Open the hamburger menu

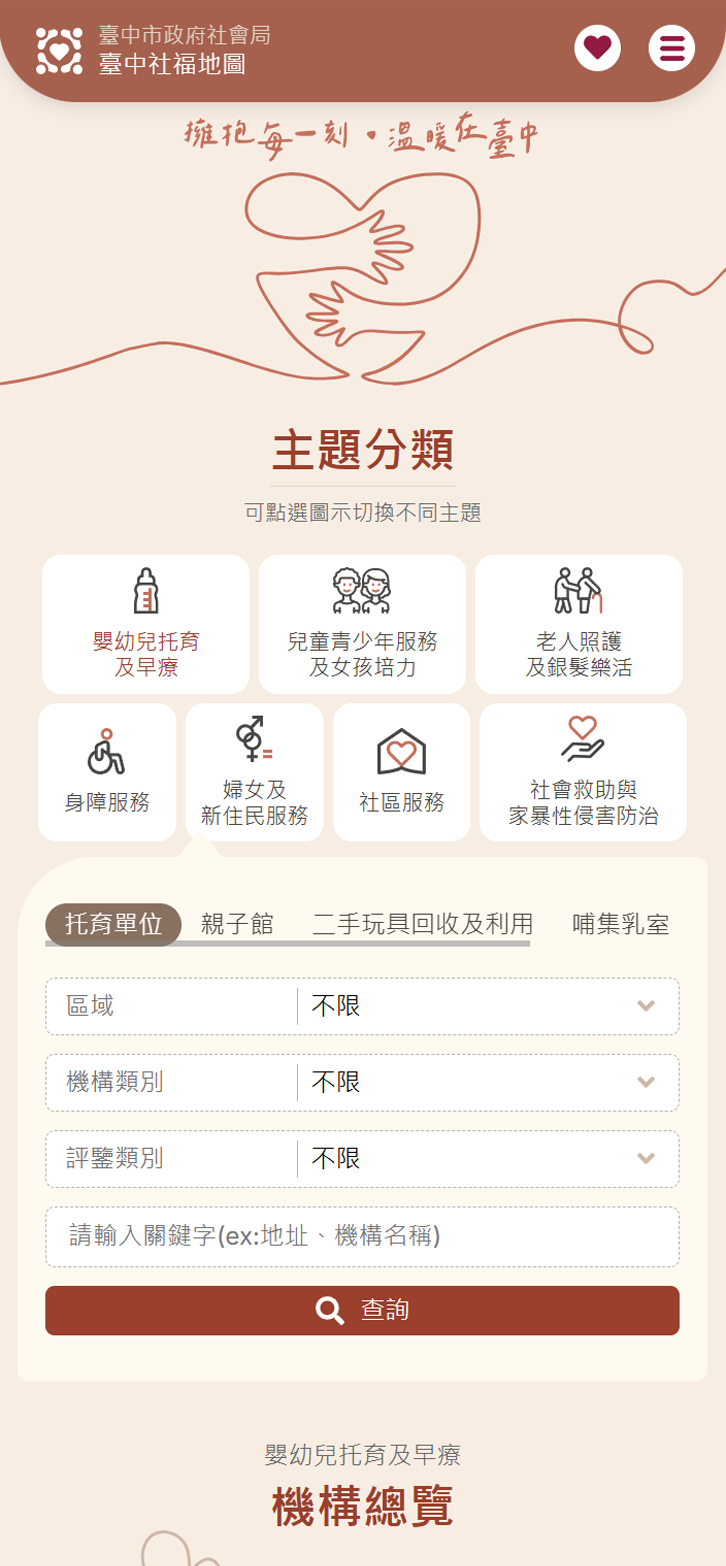click(672, 47)
